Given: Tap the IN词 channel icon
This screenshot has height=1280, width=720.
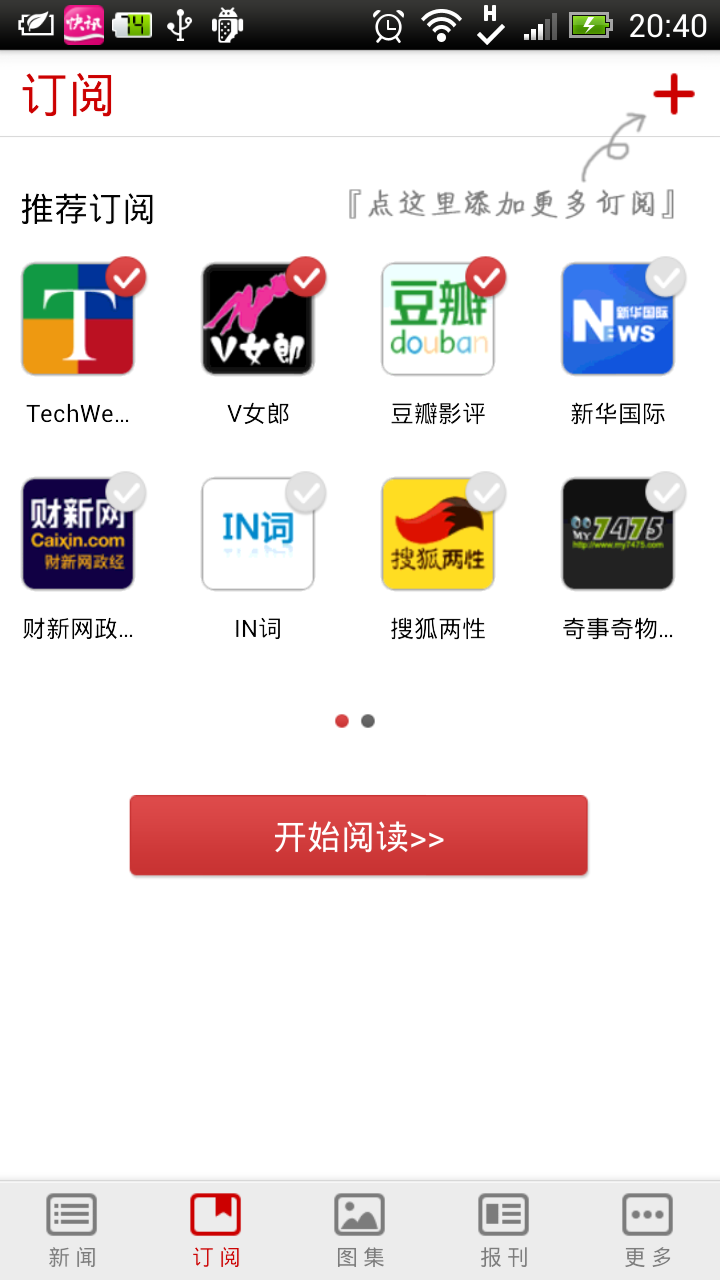Looking at the screenshot, I should click(x=258, y=533).
